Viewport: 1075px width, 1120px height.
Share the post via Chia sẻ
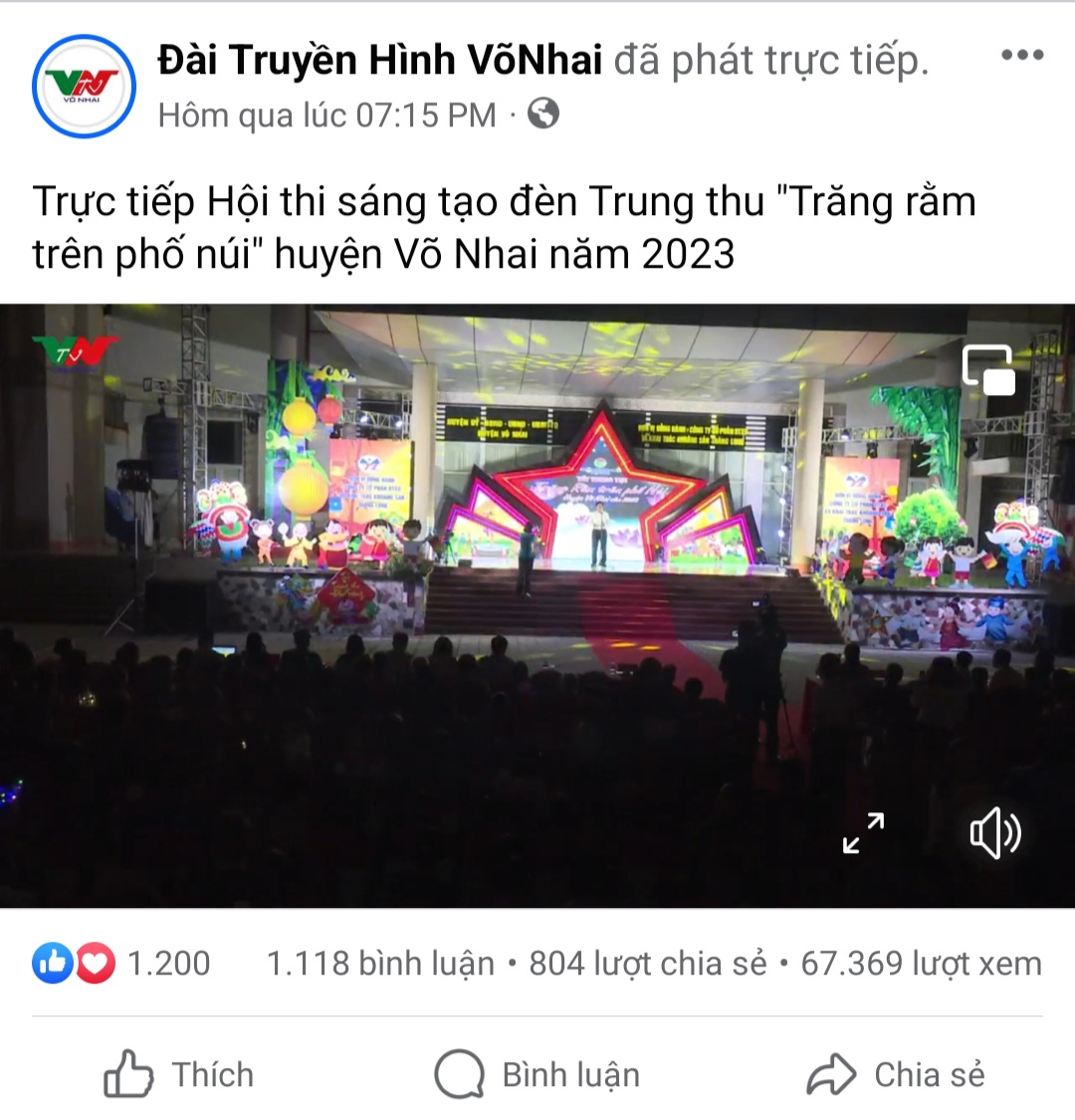pyautogui.click(x=896, y=1075)
